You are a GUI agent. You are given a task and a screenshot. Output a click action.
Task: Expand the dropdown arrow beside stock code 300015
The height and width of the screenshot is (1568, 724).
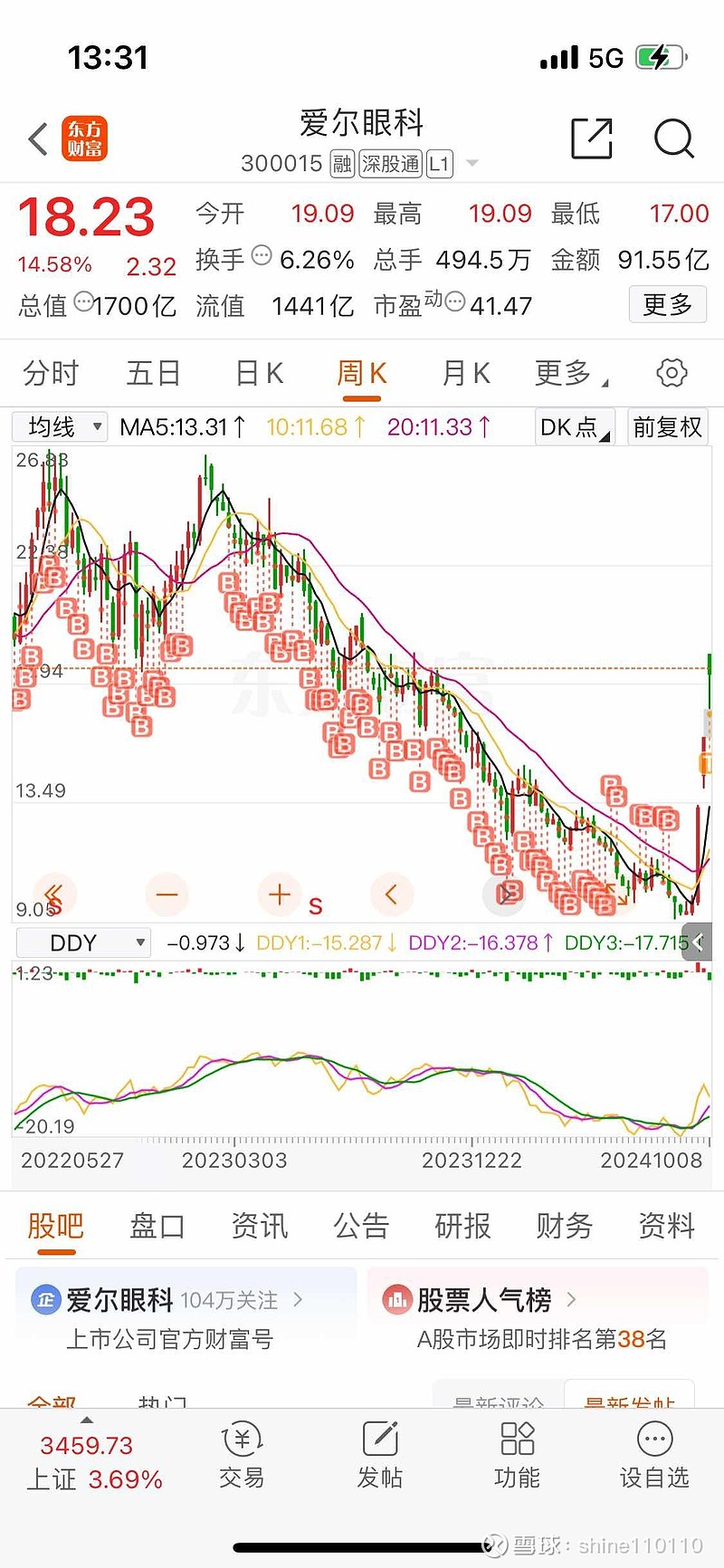point(472,164)
